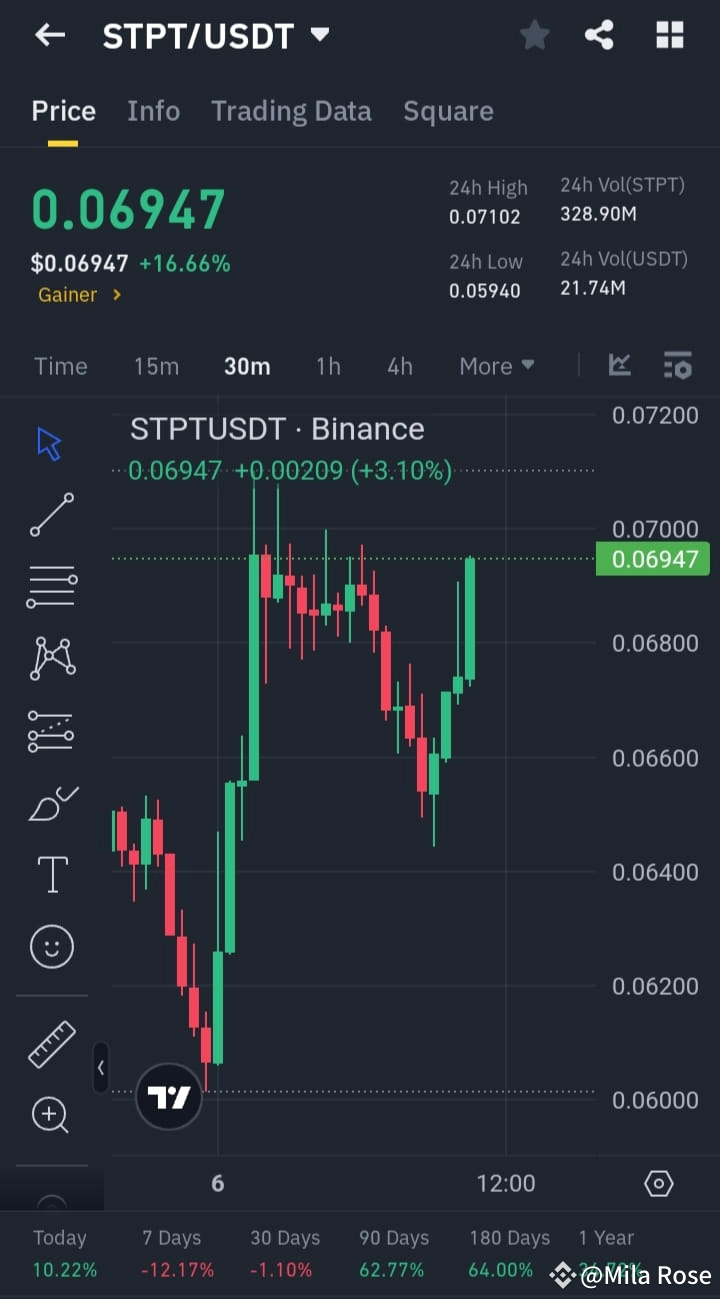Open the indicators panel icon

pos(678,366)
